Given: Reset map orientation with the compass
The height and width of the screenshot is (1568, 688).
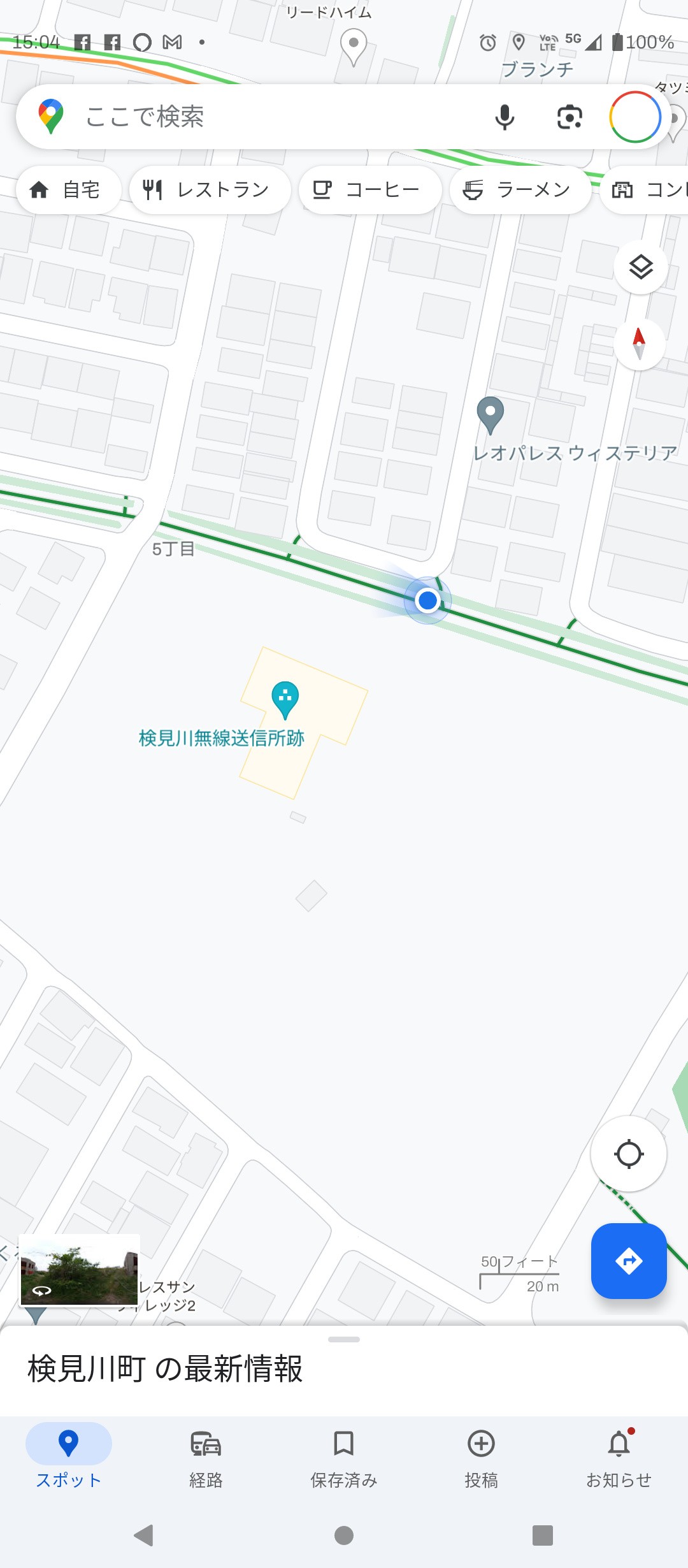Looking at the screenshot, I should coord(639,344).
